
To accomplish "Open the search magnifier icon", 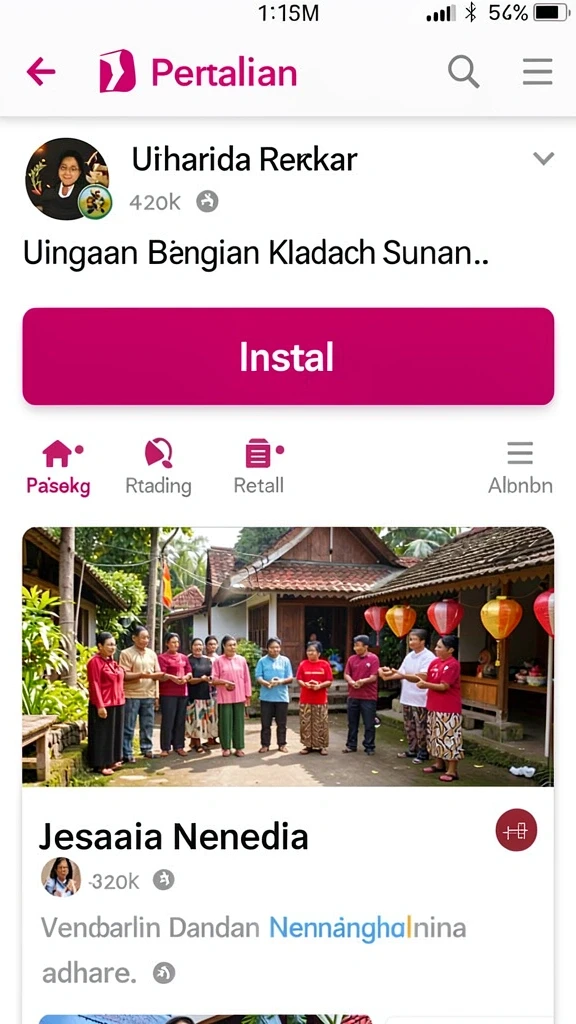I will pyautogui.click(x=464, y=71).
